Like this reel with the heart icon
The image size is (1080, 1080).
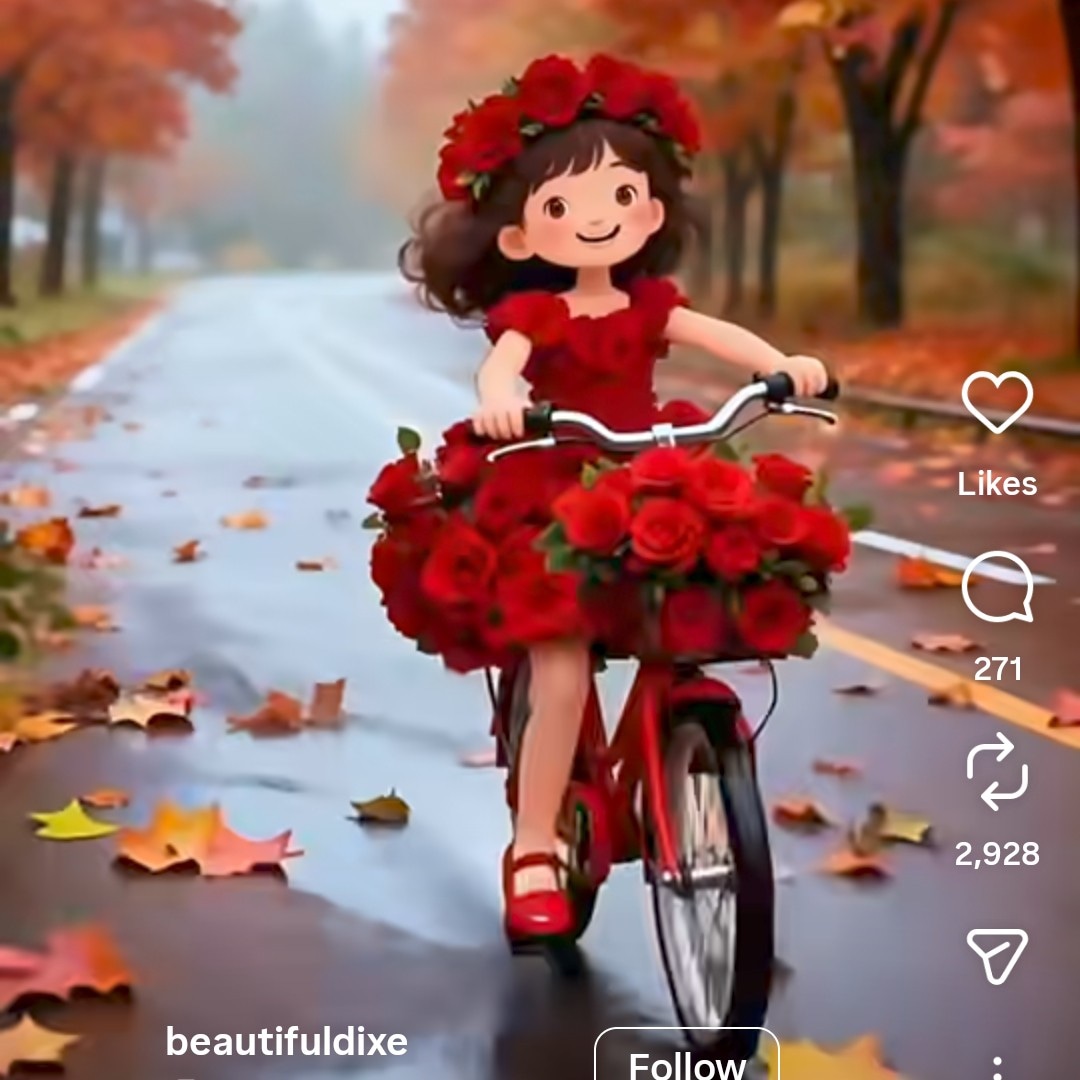(x=996, y=402)
